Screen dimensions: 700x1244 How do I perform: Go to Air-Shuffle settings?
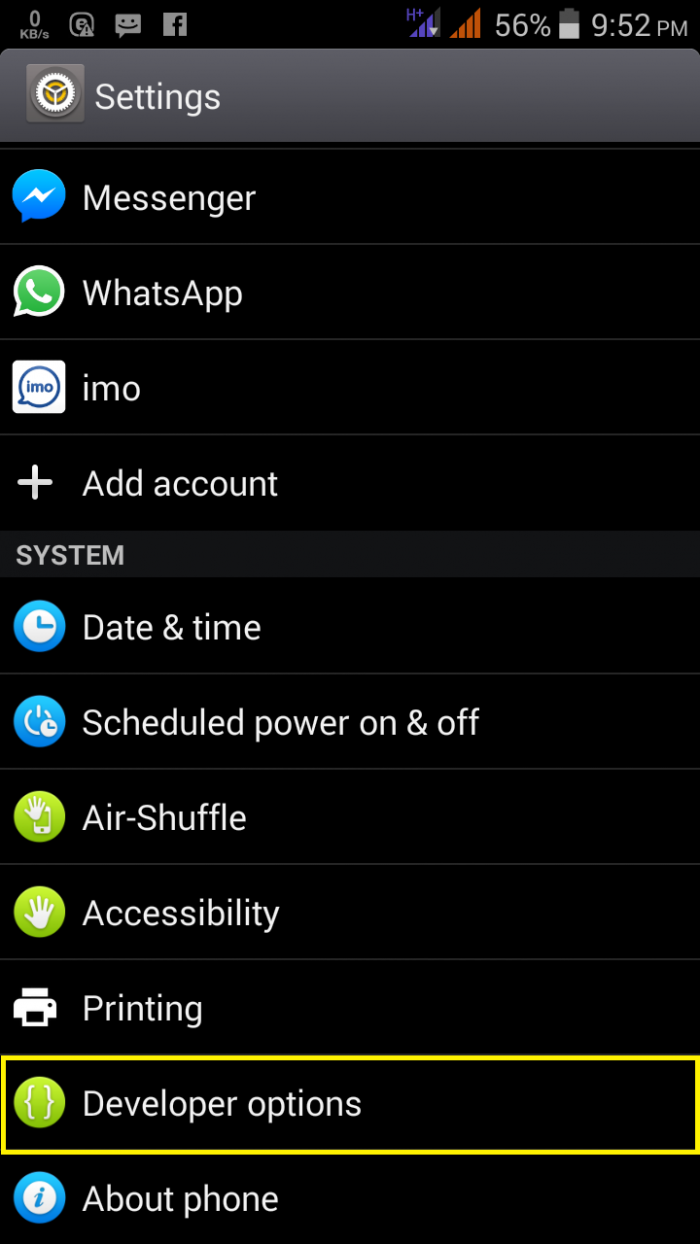tap(165, 818)
